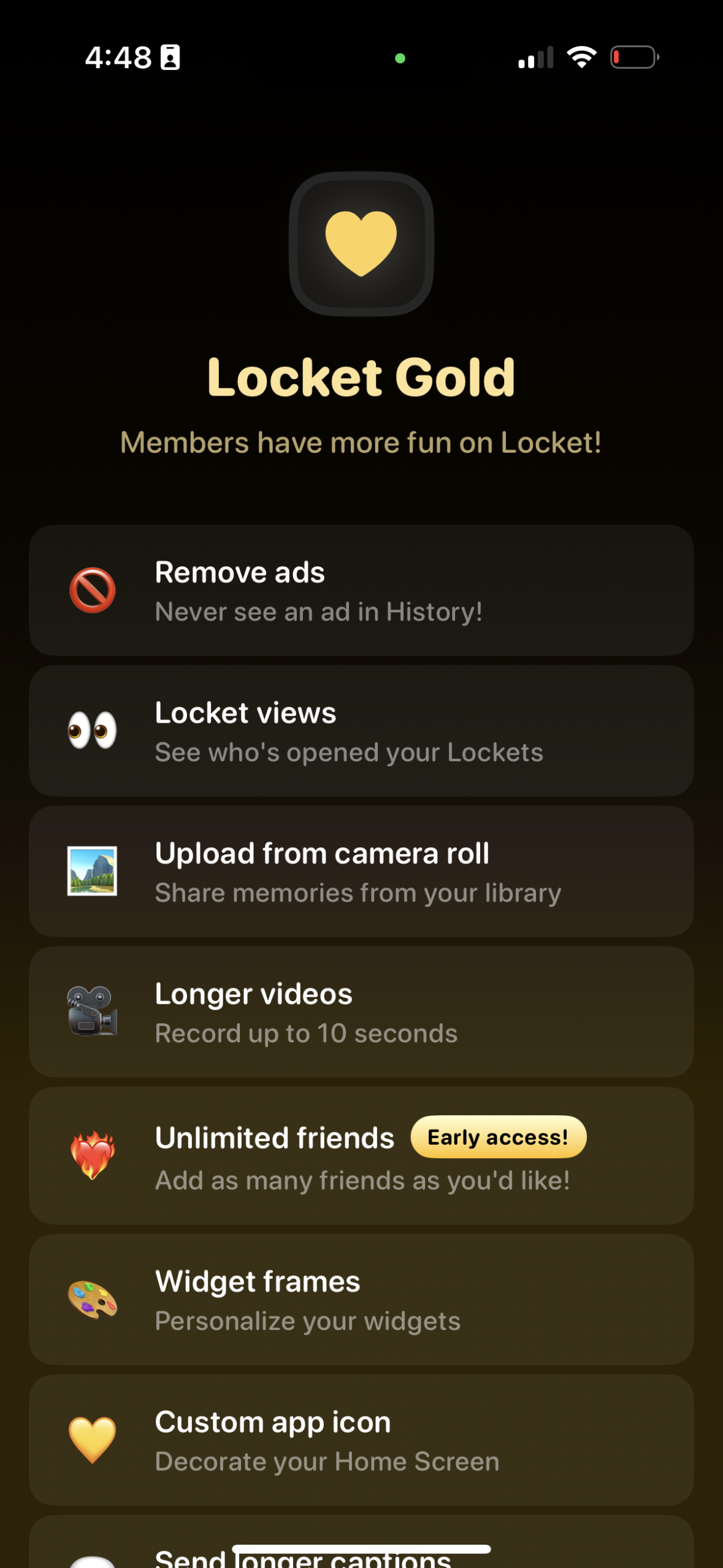
Task: Click the photo icon for camera roll uploads
Action: tap(92, 871)
